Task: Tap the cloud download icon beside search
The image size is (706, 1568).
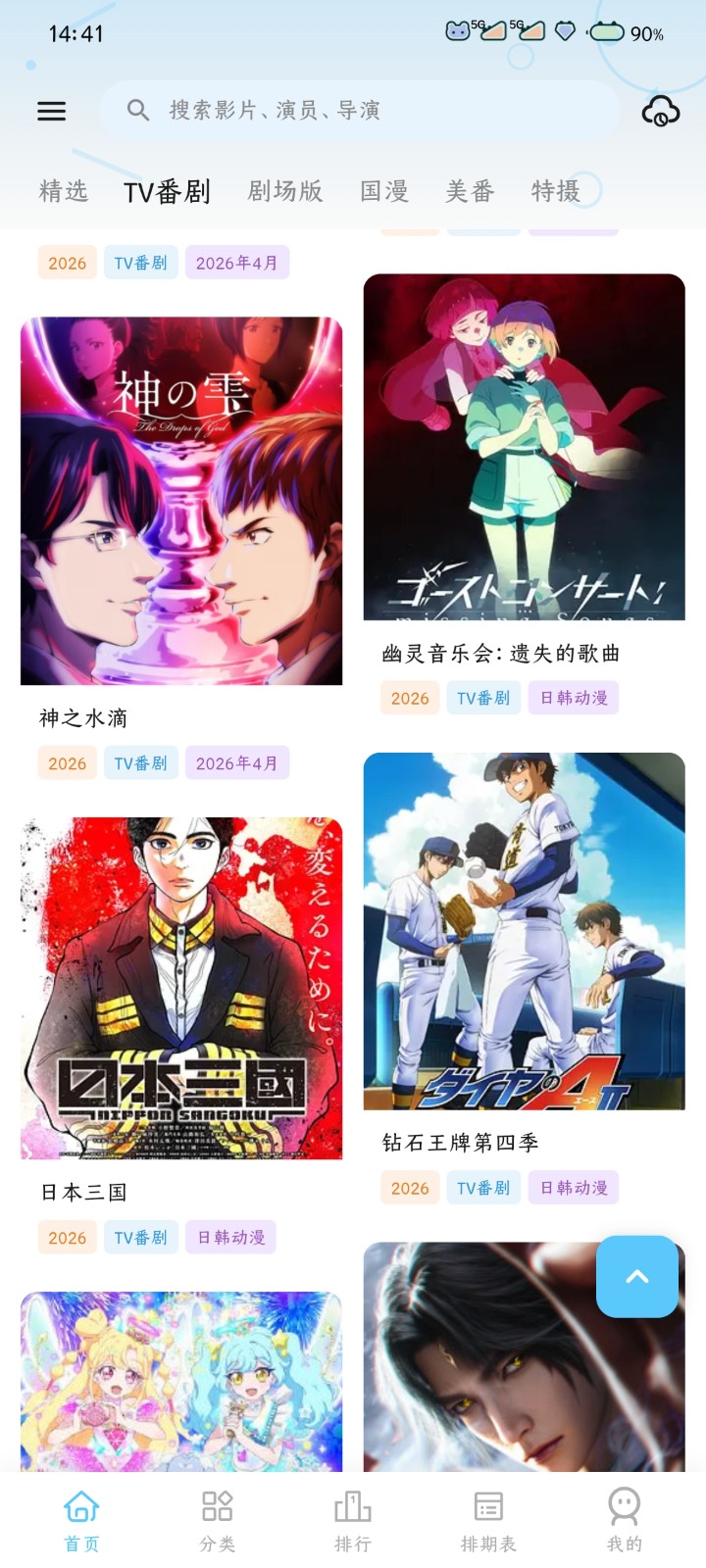Action: [661, 111]
